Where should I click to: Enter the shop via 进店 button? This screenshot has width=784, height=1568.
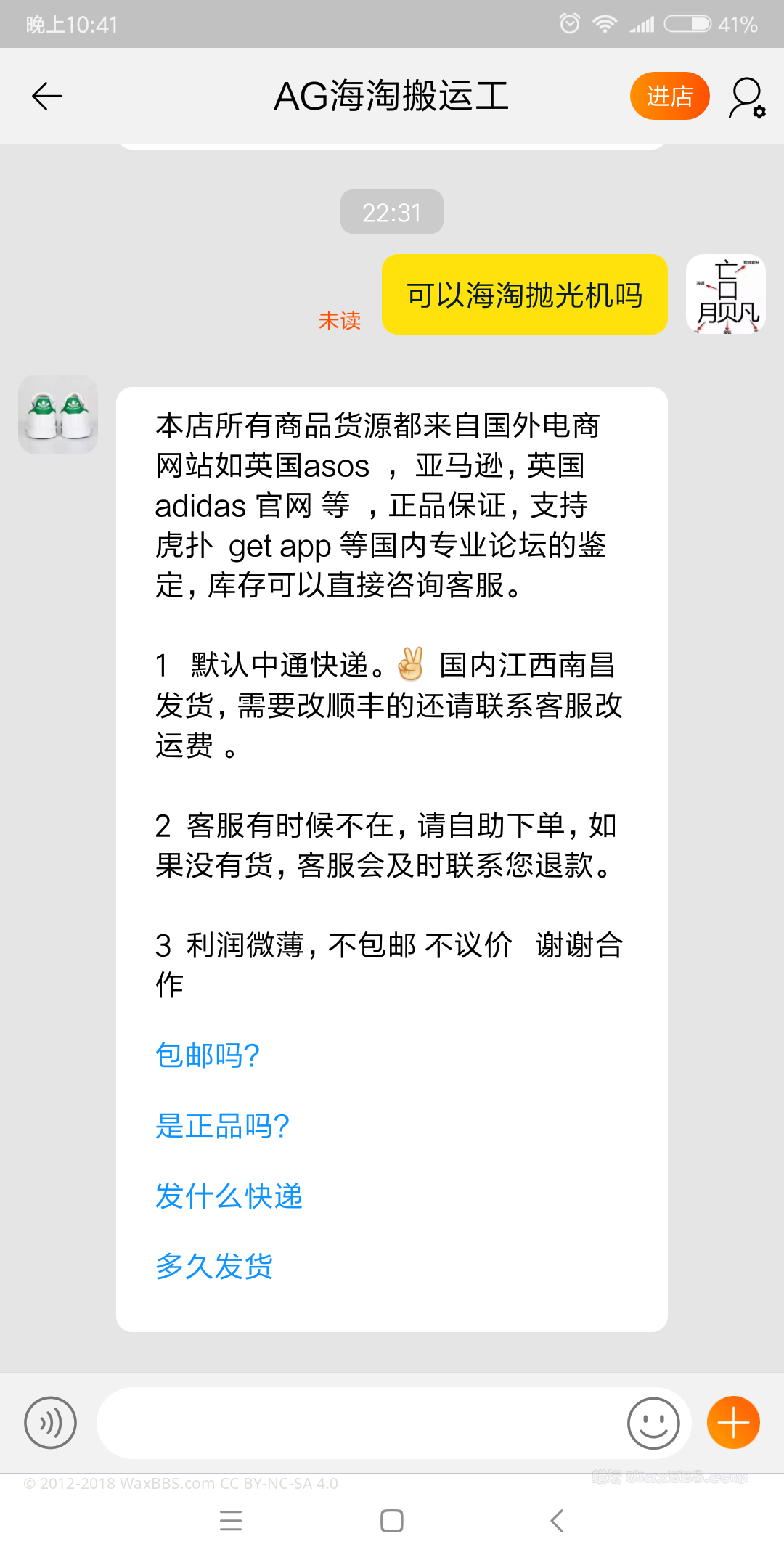[x=669, y=96]
